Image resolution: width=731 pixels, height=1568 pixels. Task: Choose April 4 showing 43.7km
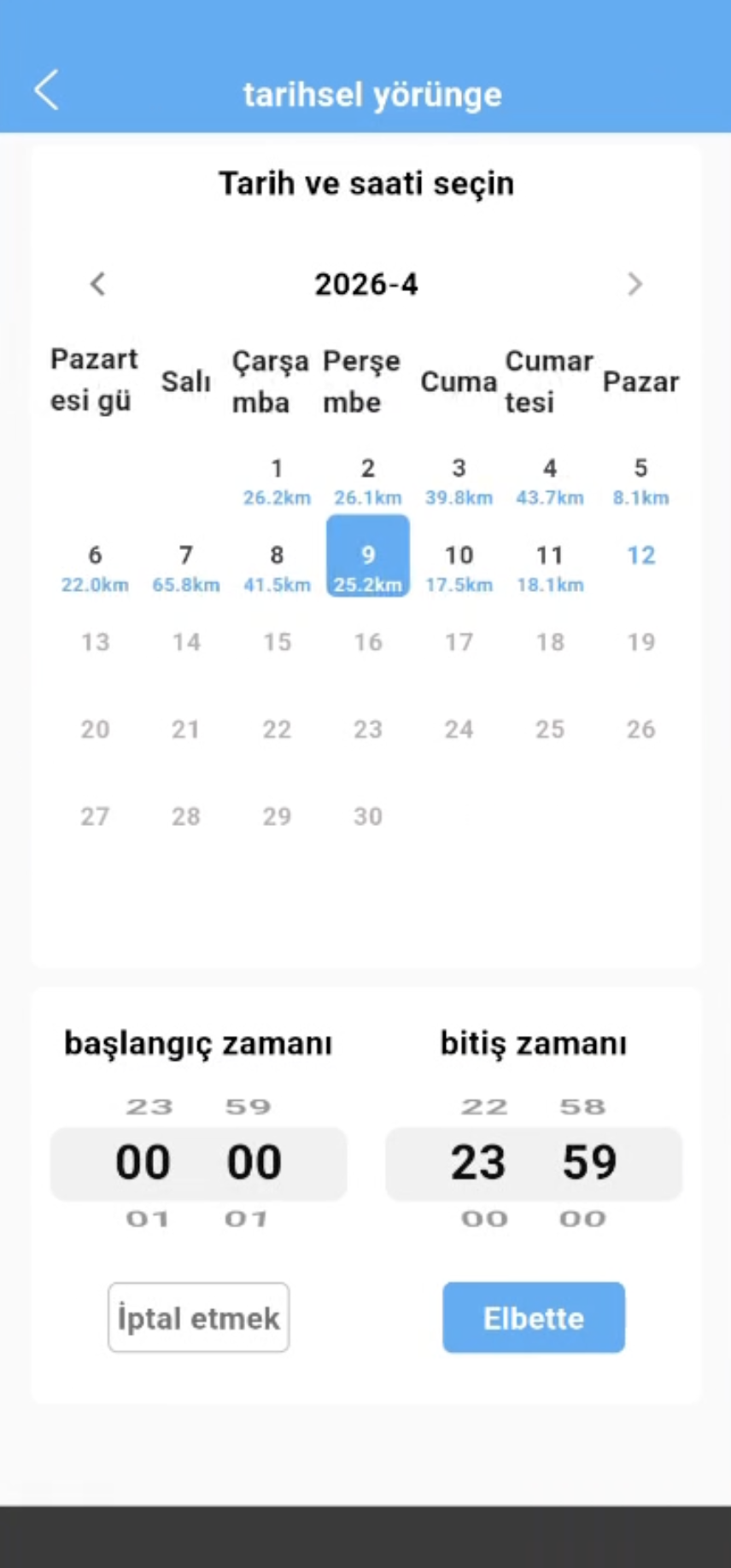[550, 481]
